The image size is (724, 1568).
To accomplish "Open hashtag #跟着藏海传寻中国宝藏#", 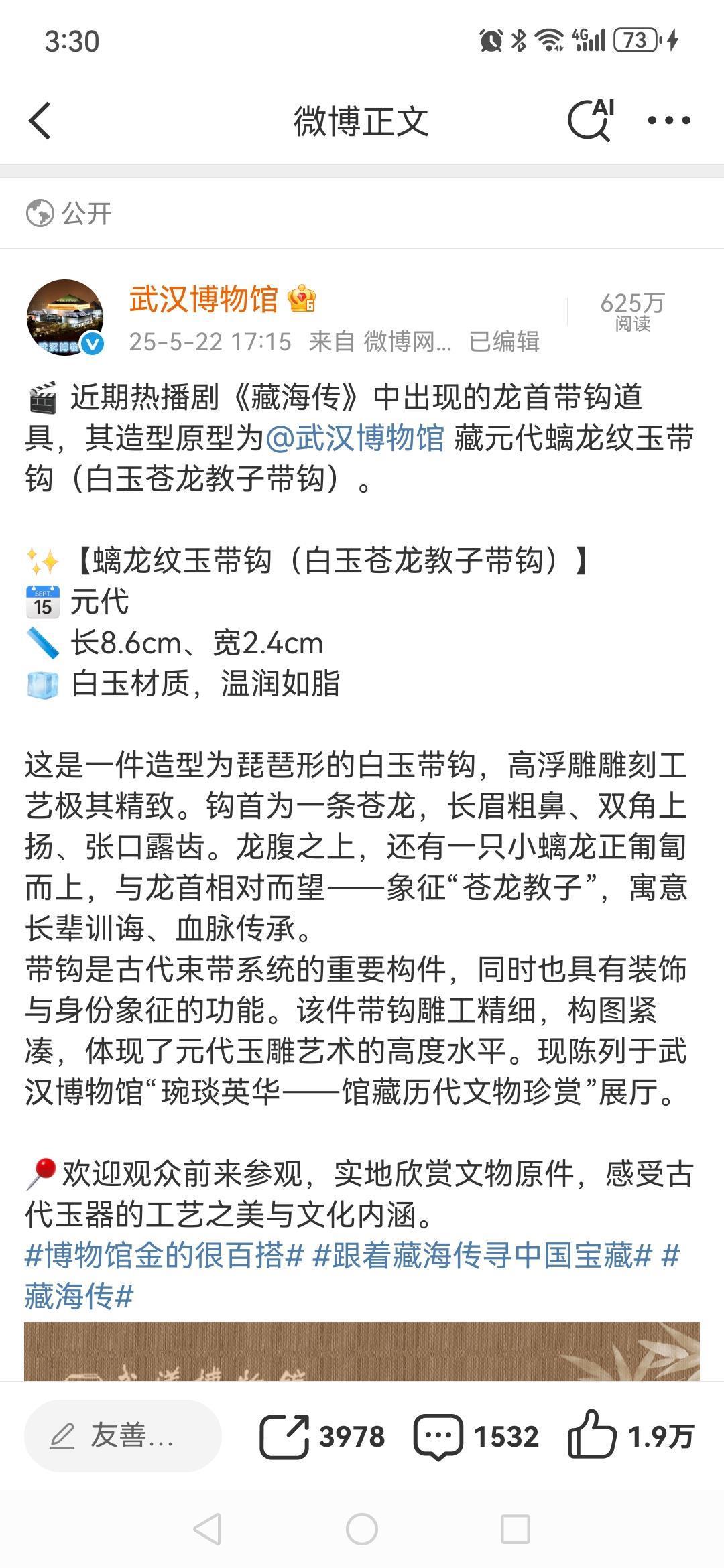I will click(483, 1255).
